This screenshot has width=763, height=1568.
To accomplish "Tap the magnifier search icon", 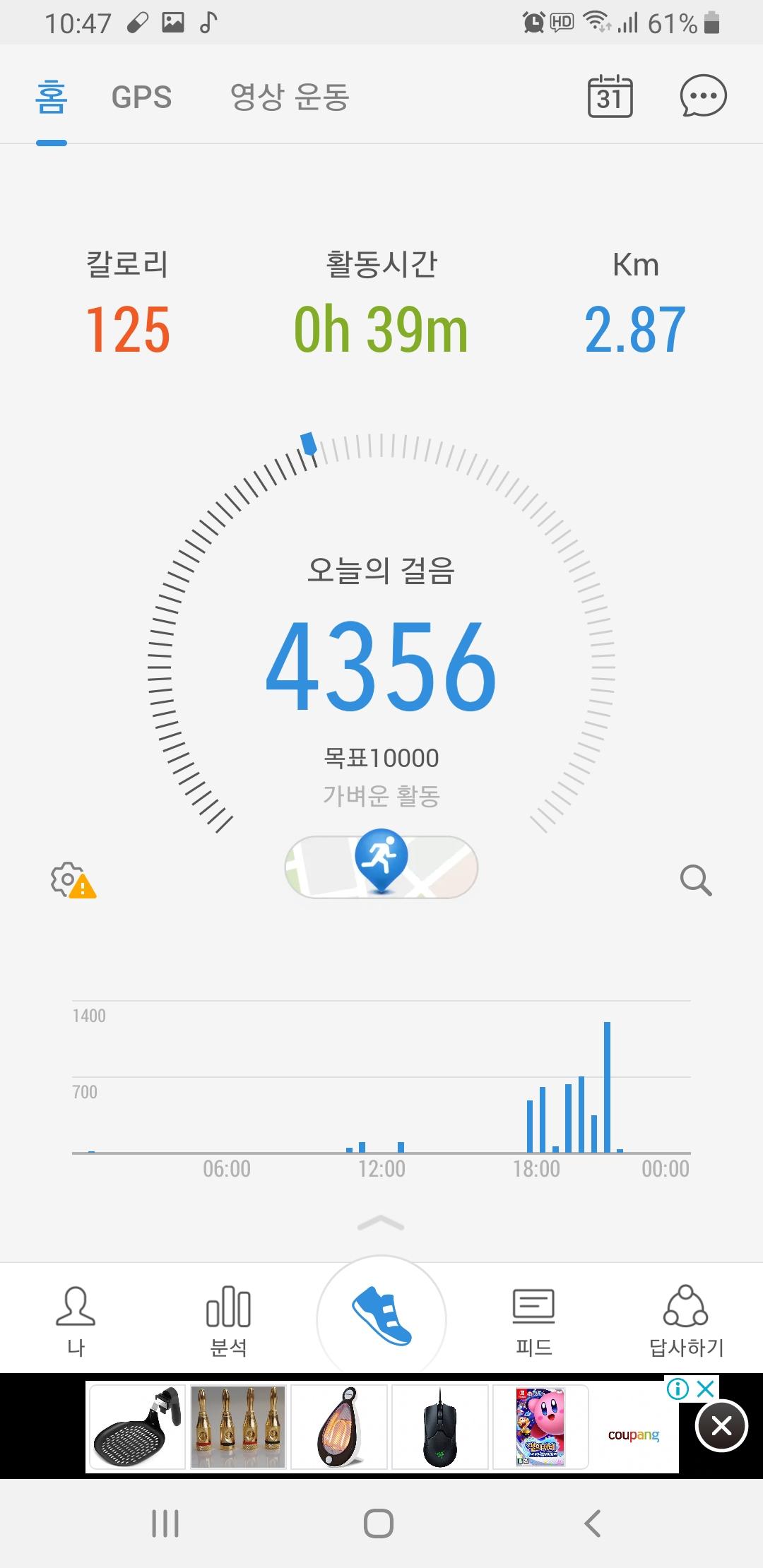I will click(x=696, y=880).
